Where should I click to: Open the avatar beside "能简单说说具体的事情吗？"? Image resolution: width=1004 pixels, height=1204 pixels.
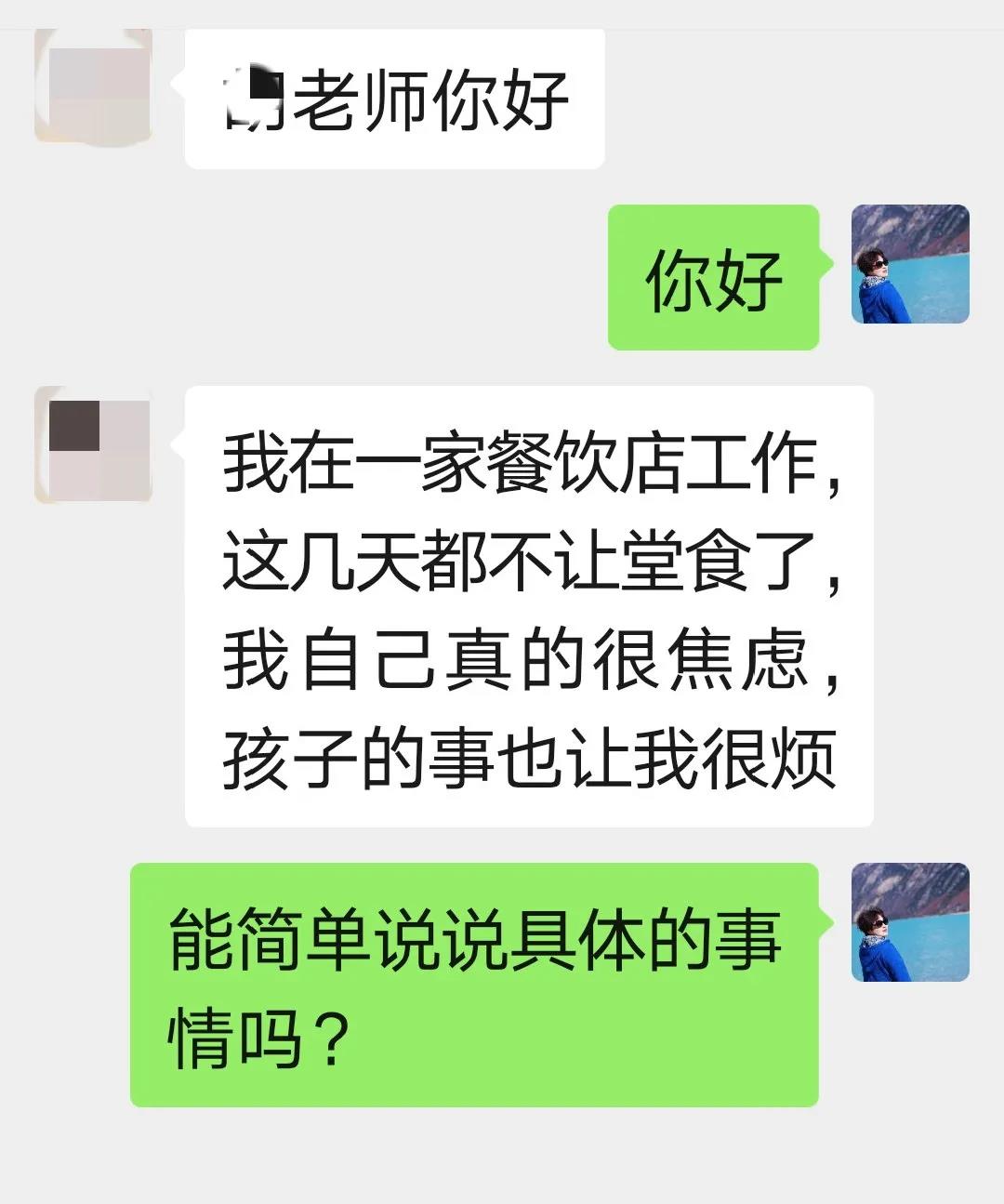[x=910, y=922]
